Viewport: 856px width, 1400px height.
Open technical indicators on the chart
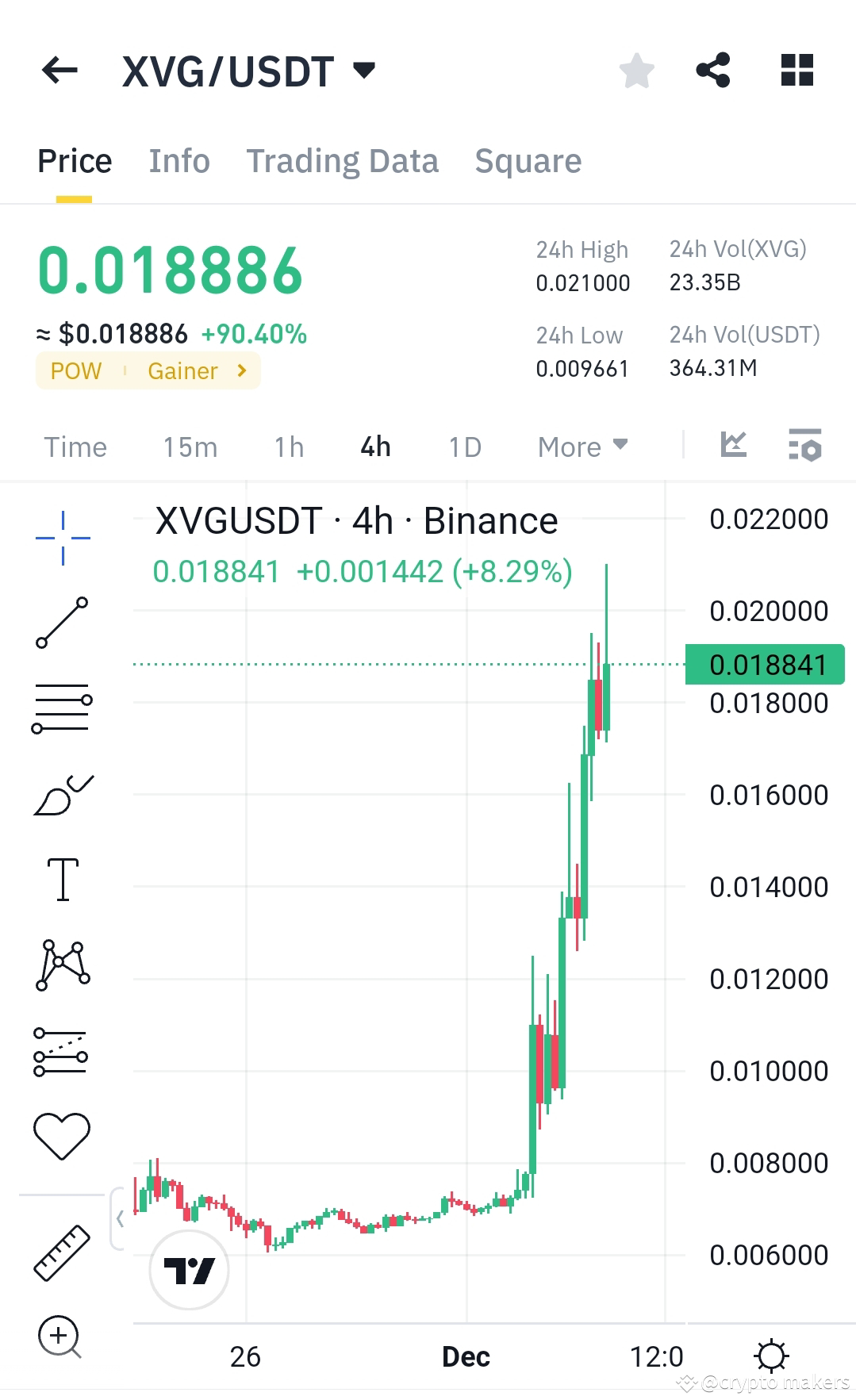click(x=734, y=446)
